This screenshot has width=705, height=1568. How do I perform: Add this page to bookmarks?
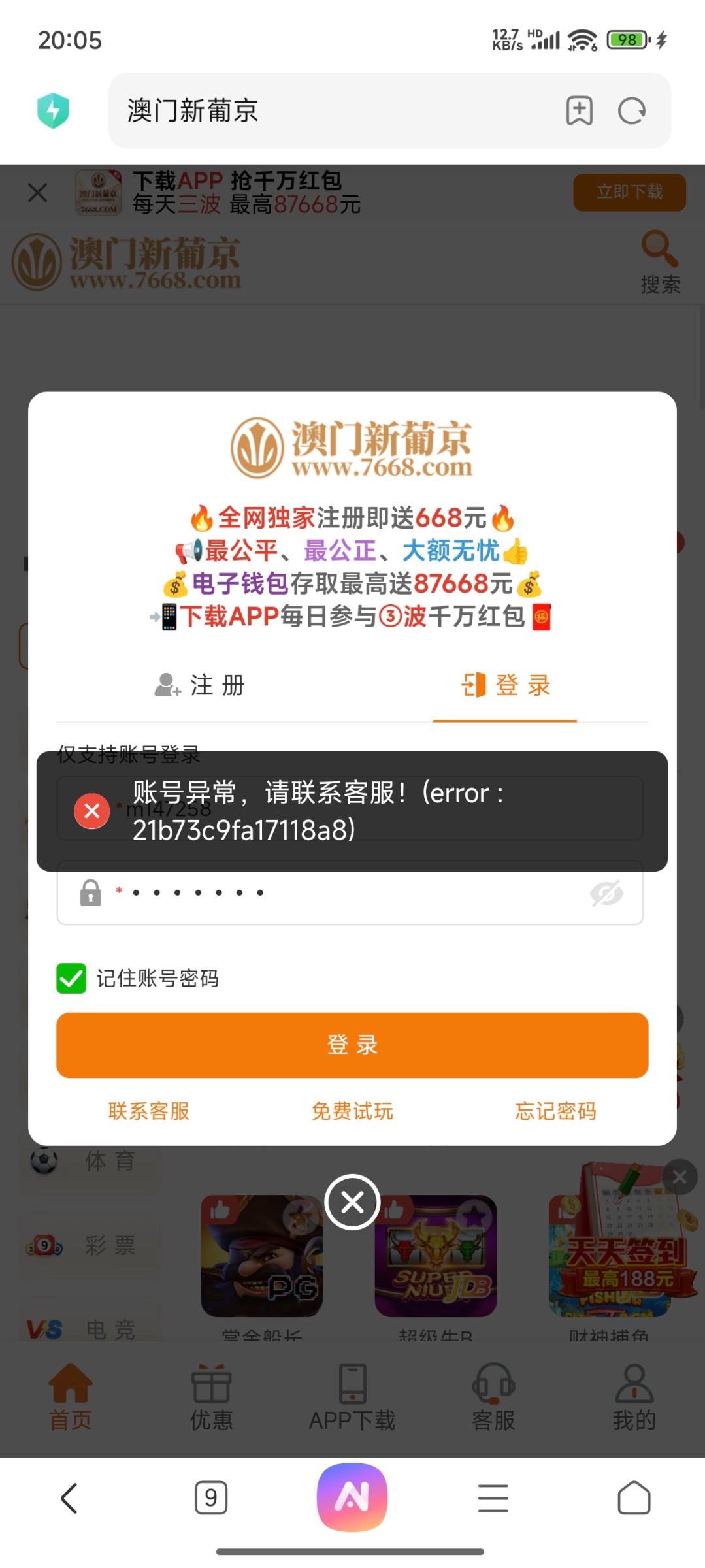coord(579,111)
